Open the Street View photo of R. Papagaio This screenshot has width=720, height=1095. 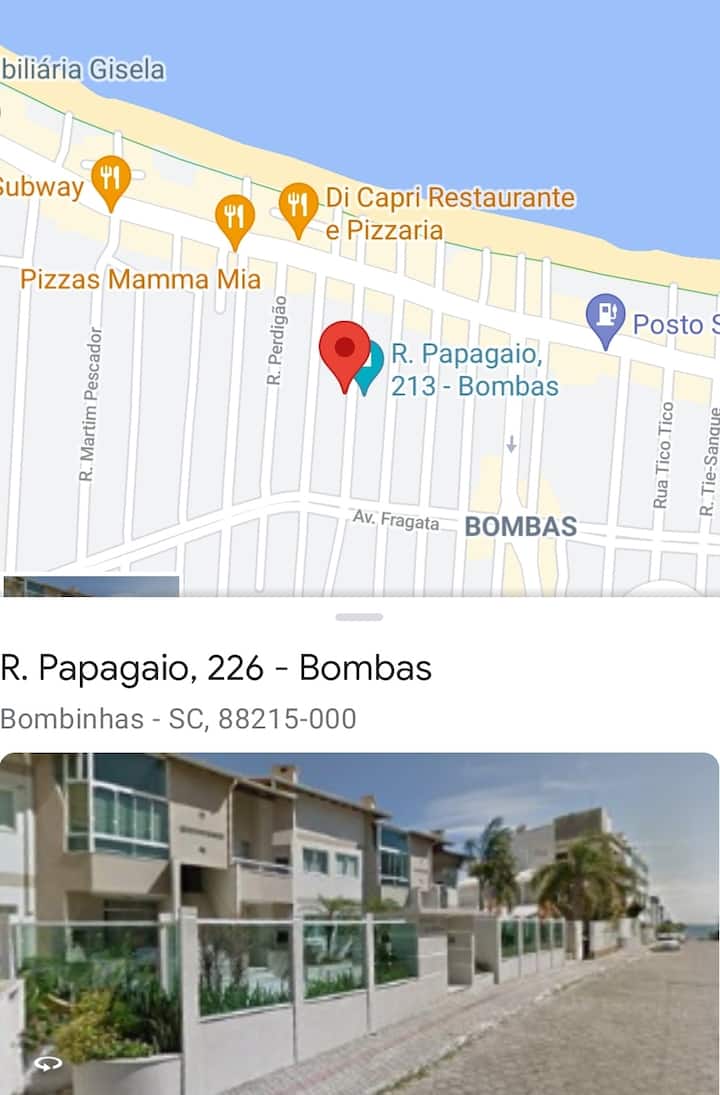pos(359,922)
